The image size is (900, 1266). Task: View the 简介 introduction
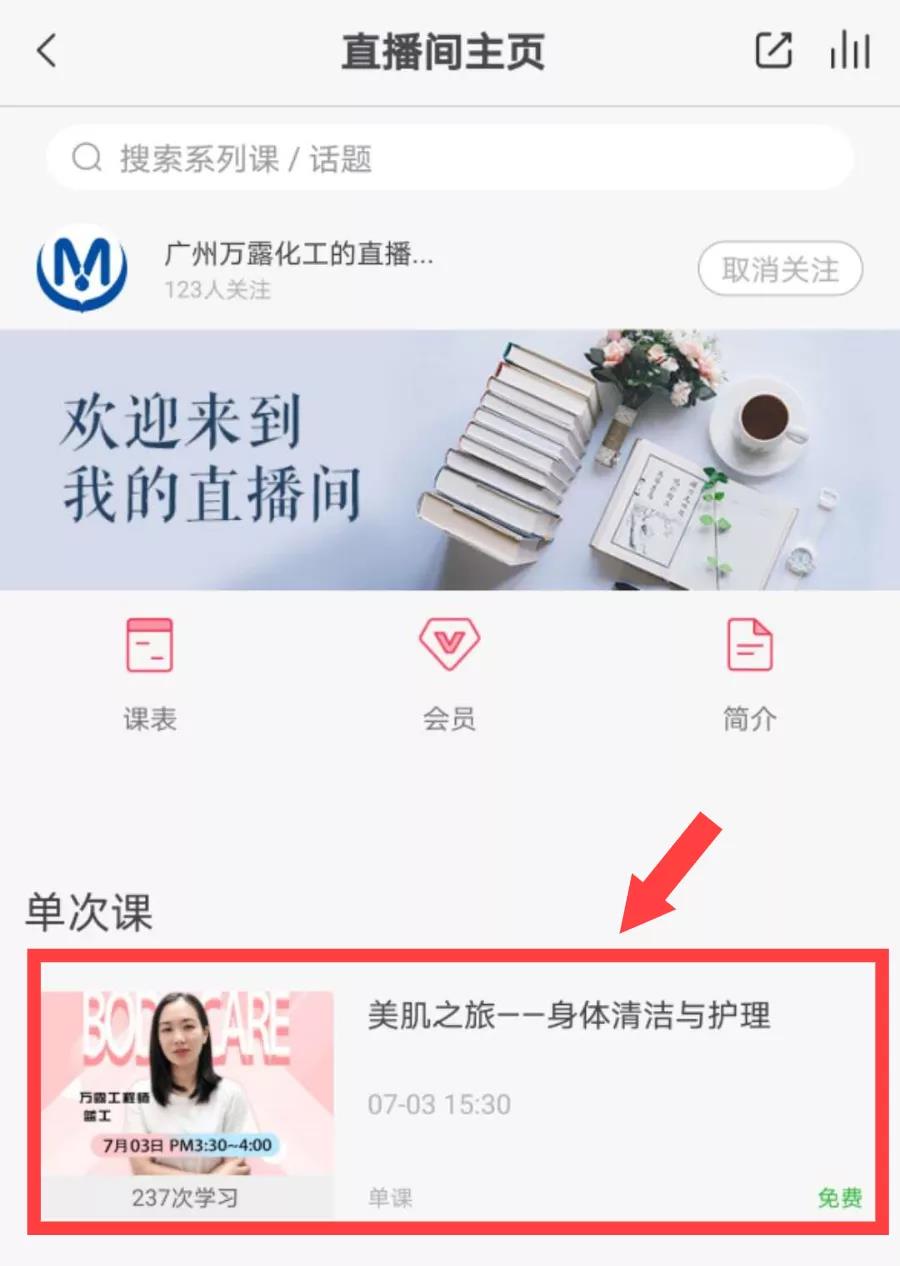(749, 672)
